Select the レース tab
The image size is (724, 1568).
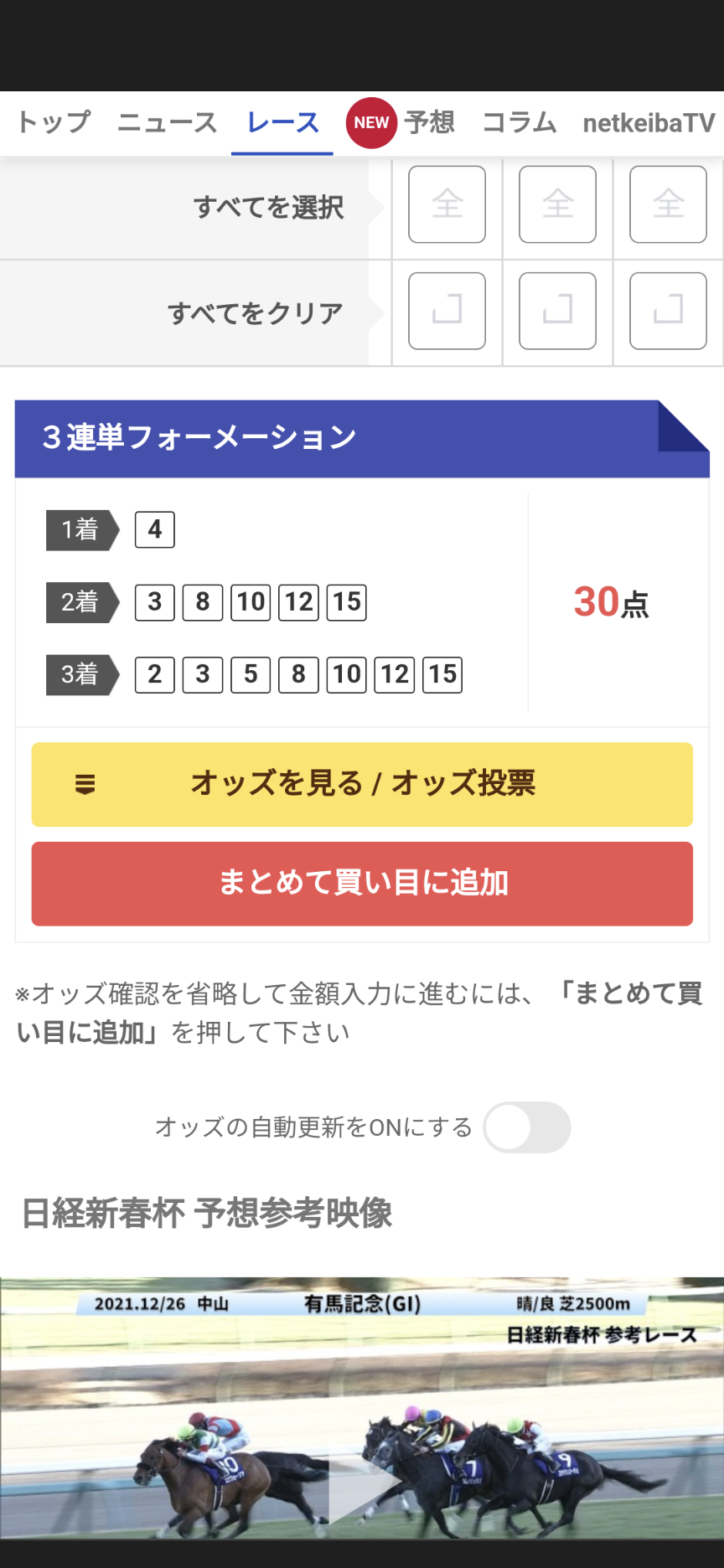click(x=282, y=122)
